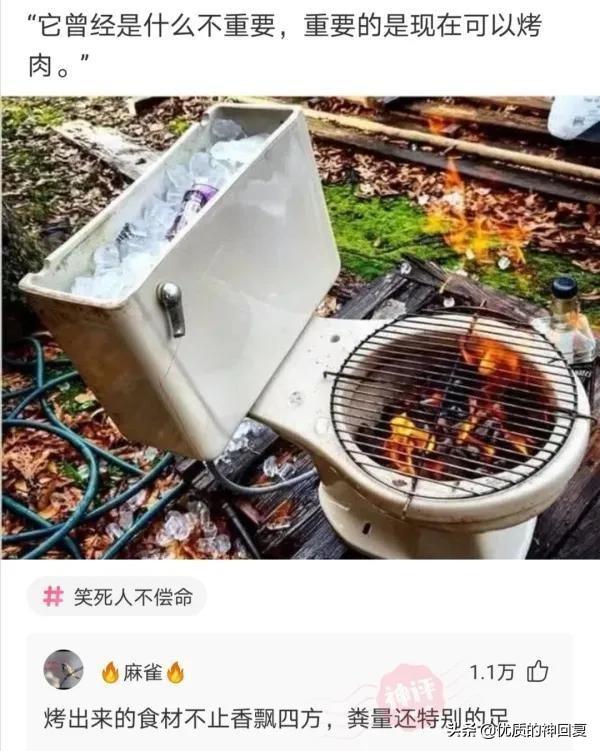Open commenter 麻雀's profile avatar
The width and height of the screenshot is (600, 751).
click(64, 669)
